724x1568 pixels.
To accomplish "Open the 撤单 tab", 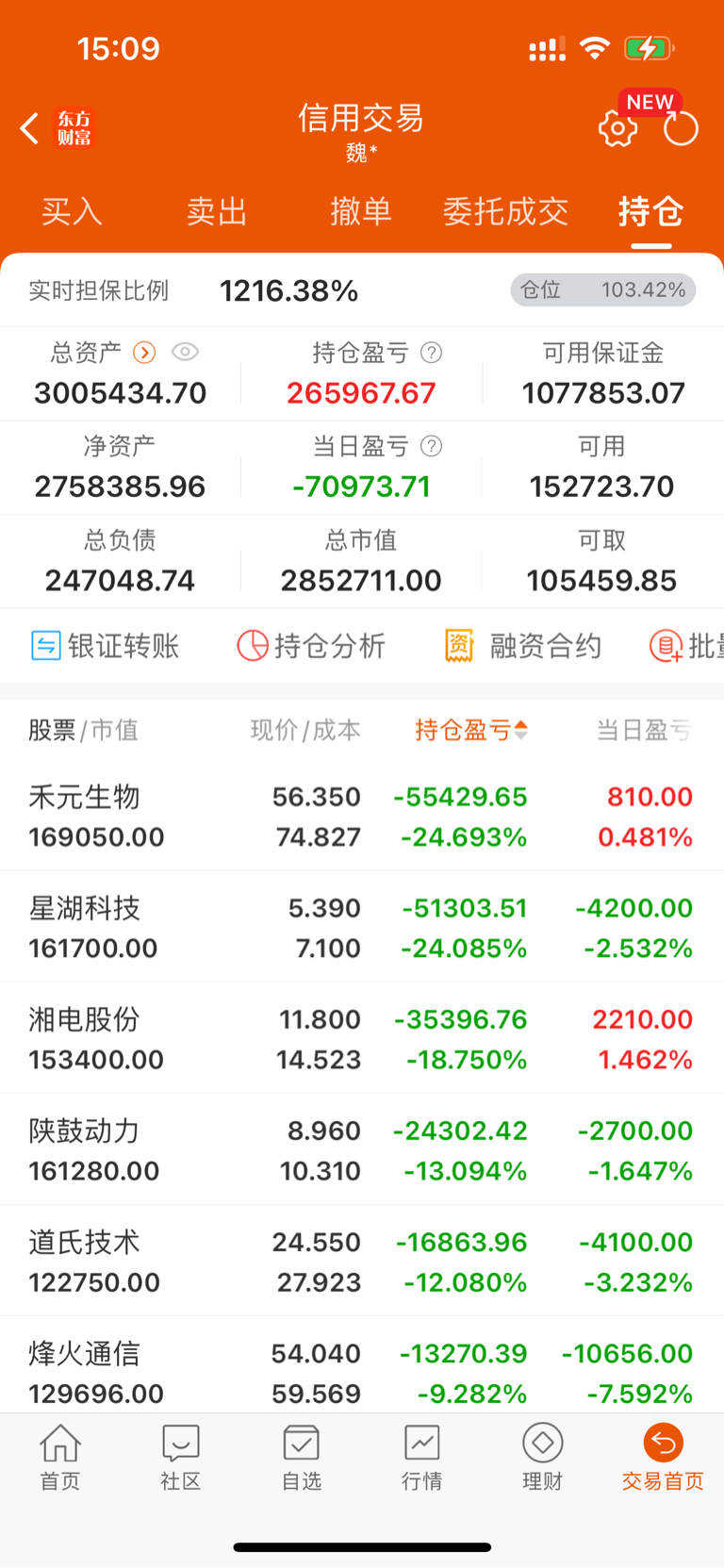I will [x=361, y=211].
